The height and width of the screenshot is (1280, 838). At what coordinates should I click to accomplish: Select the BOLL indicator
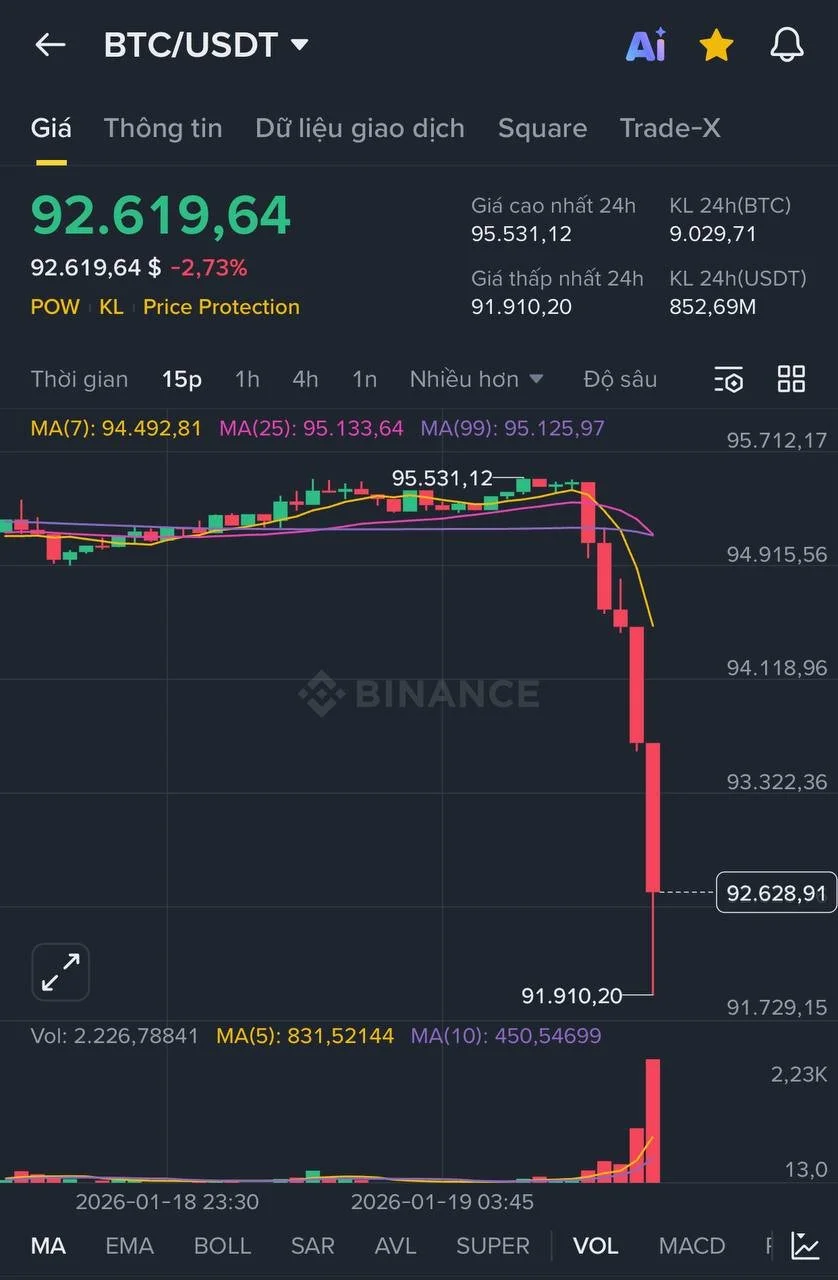(222, 1246)
